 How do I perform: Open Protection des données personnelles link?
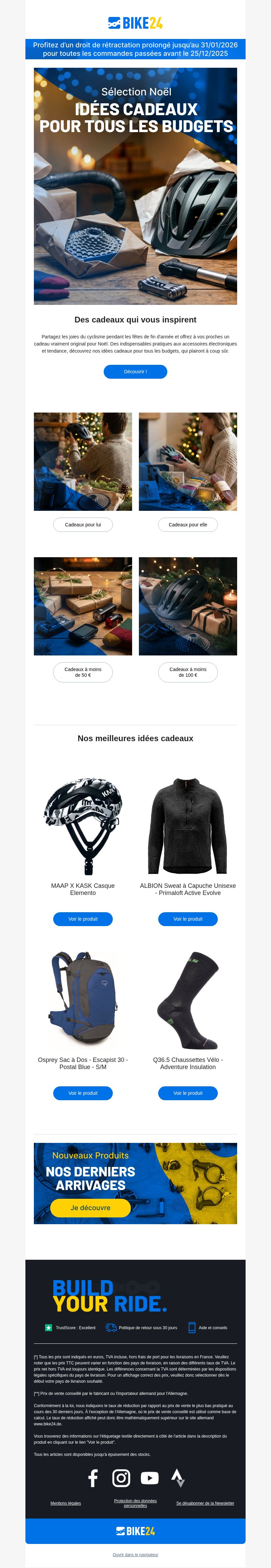point(135,1504)
